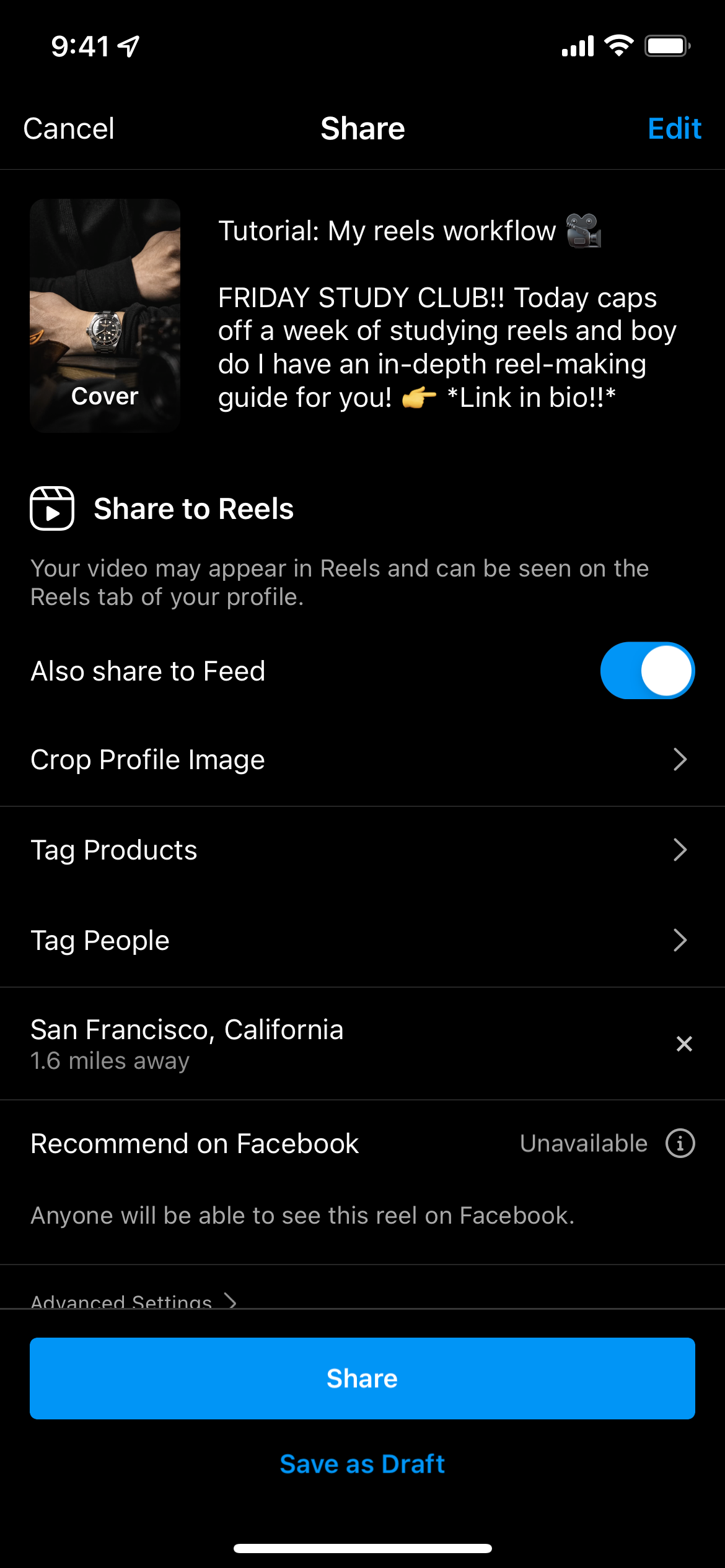Expand Tag Products
This screenshot has width=725, height=1568.
click(x=362, y=850)
